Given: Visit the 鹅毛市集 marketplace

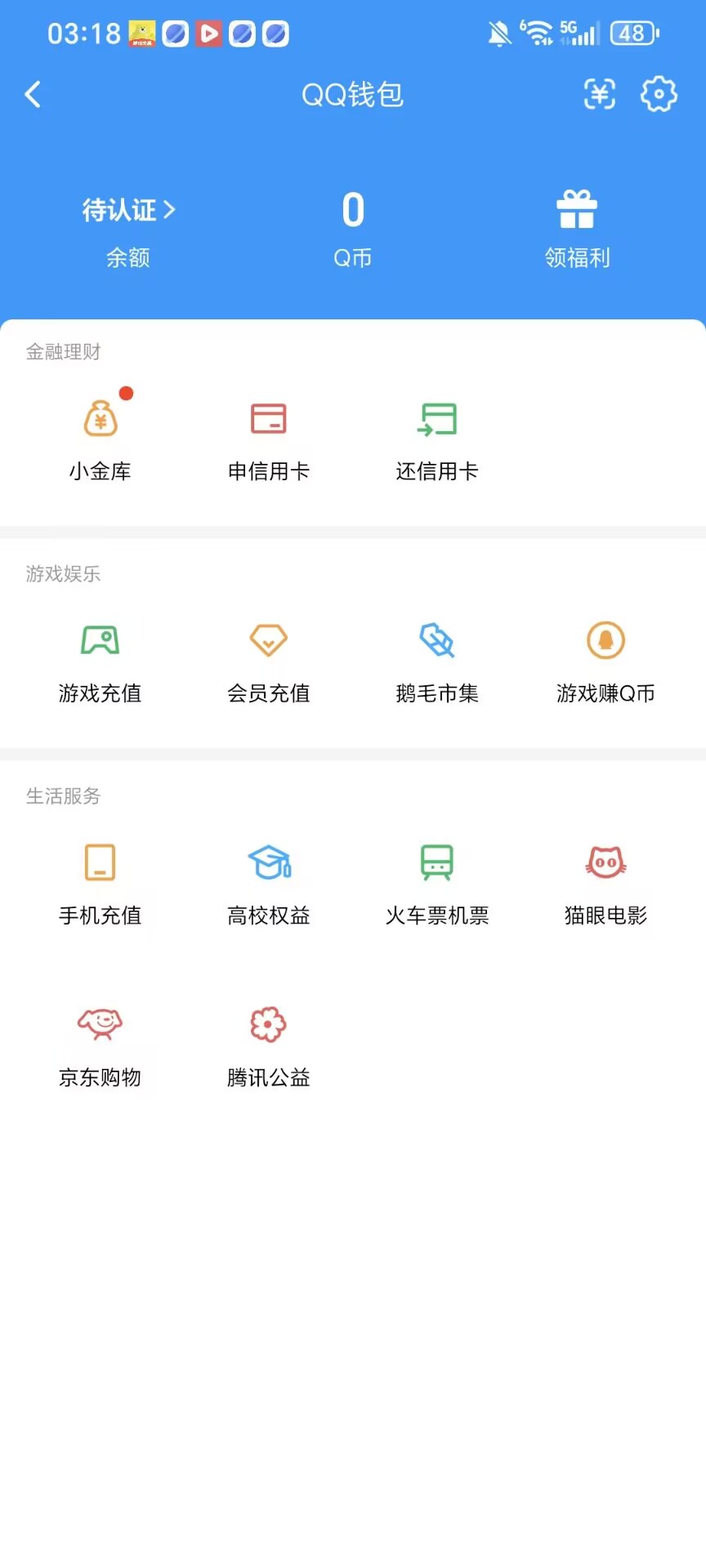Looking at the screenshot, I should click(x=436, y=661).
